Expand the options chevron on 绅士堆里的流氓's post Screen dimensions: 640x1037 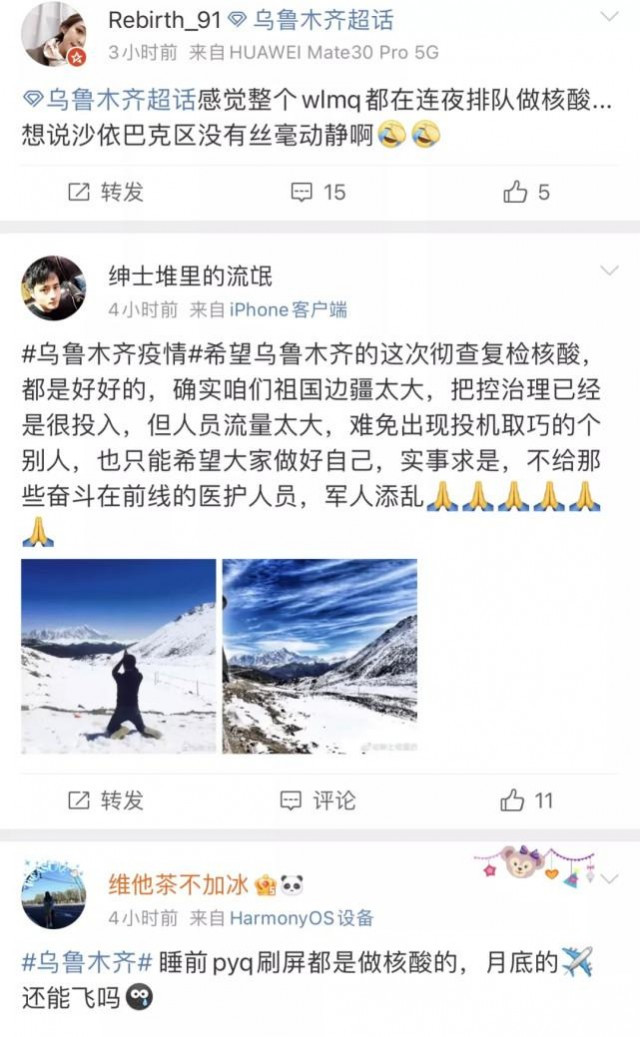(609, 270)
